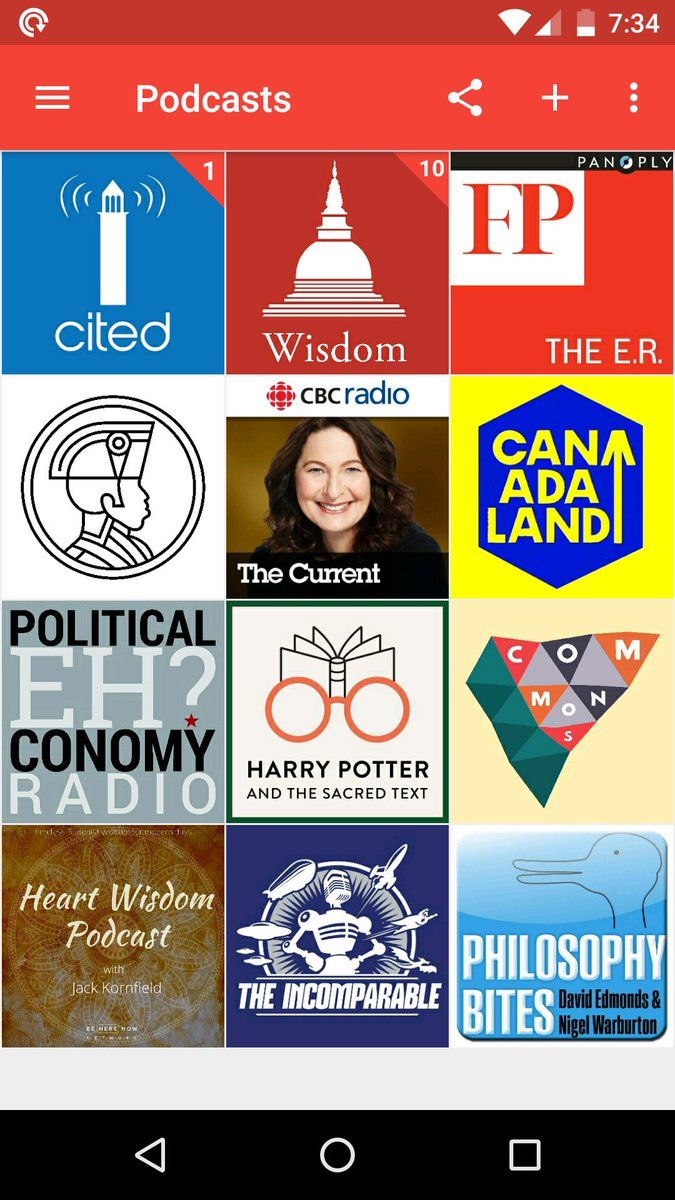Open the FP The E.R. podcast

click(561, 263)
